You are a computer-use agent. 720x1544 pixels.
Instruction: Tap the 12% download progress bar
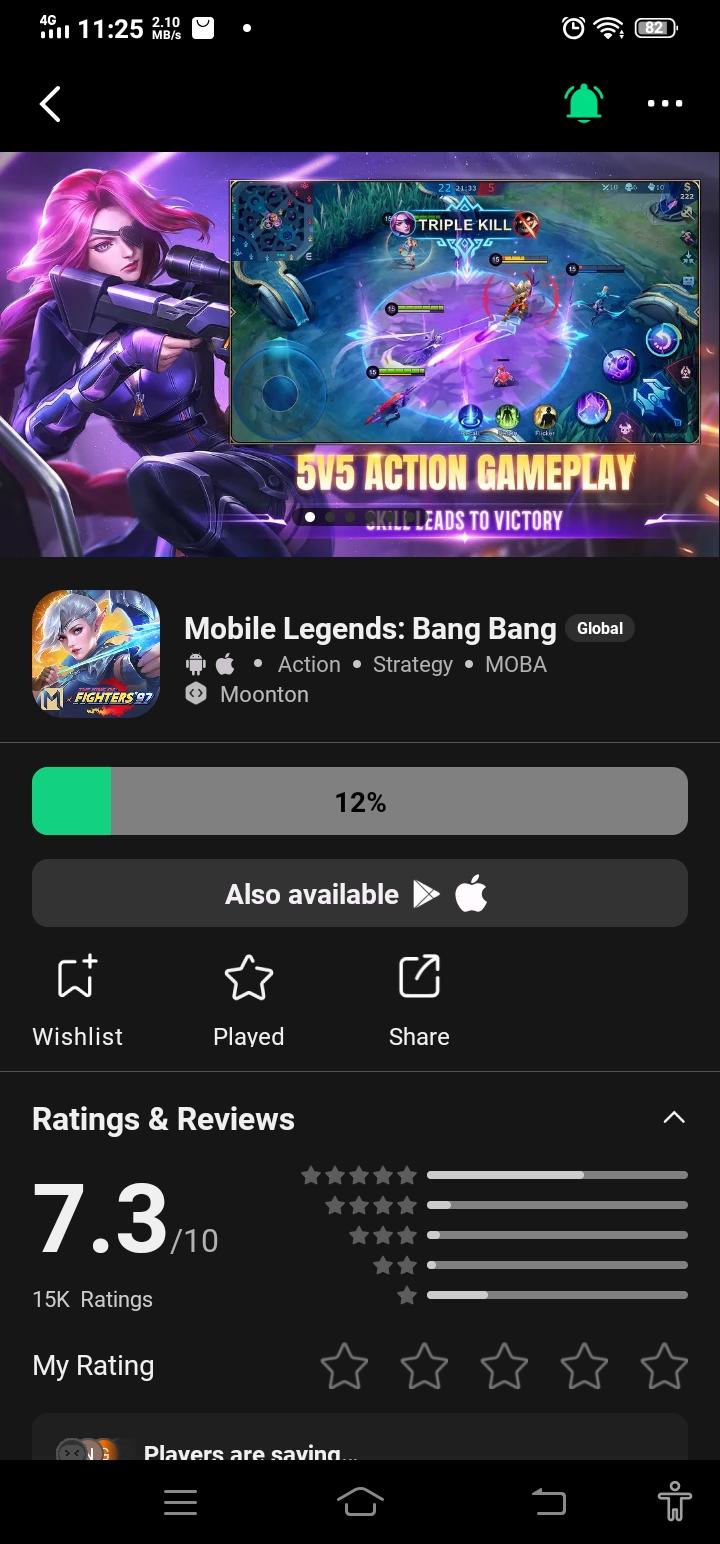click(x=360, y=801)
